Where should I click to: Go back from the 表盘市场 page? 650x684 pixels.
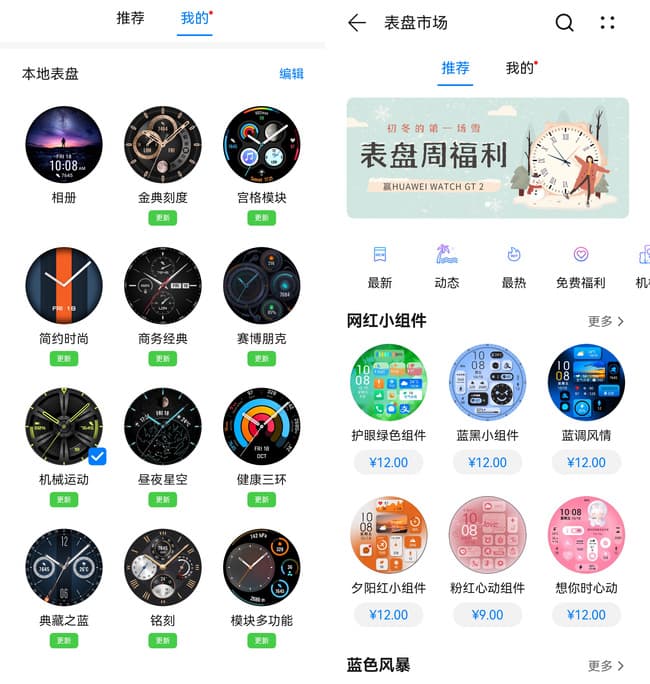coord(357,23)
